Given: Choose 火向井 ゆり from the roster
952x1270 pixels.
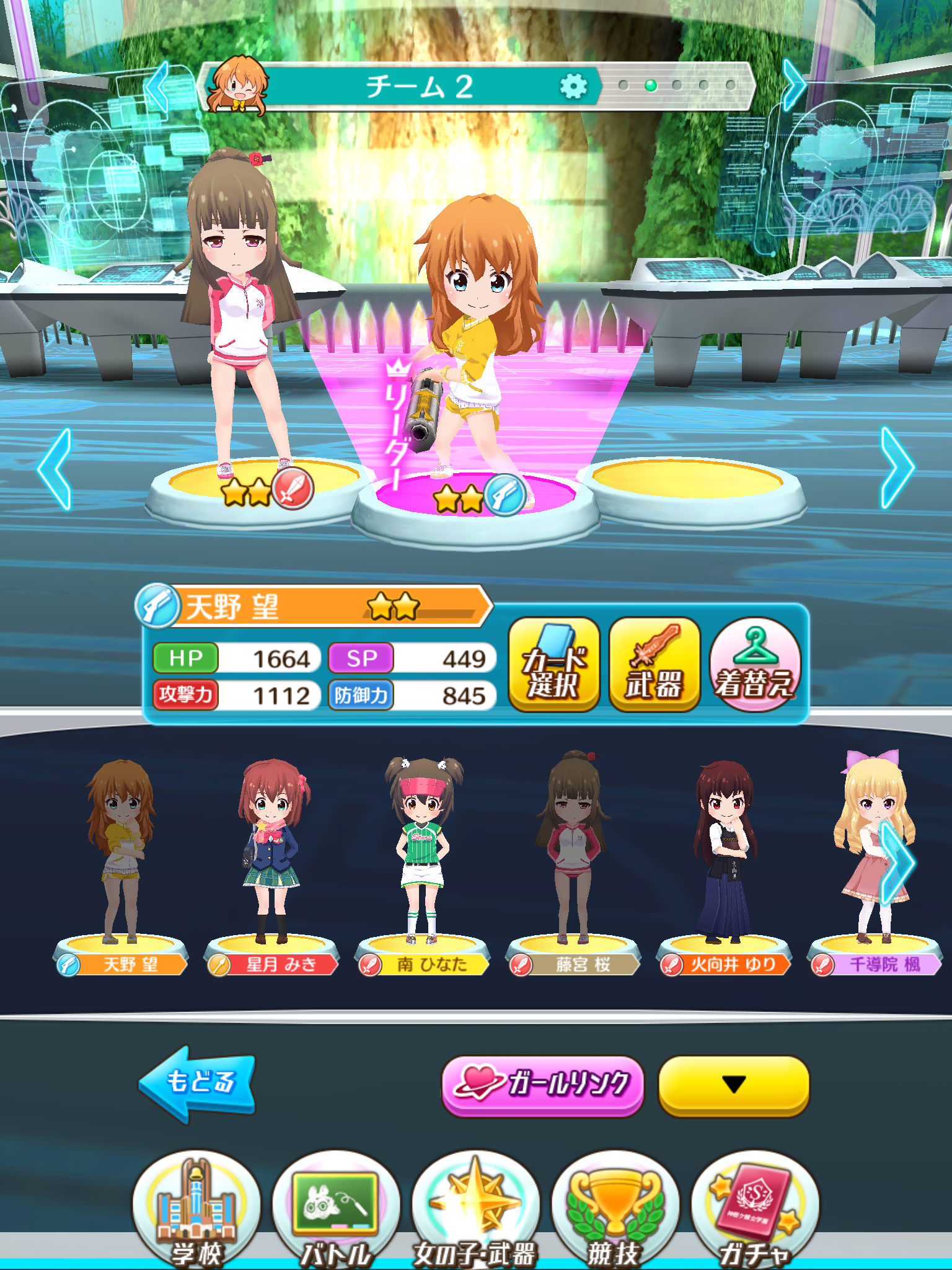Looking at the screenshot, I should (x=724, y=862).
